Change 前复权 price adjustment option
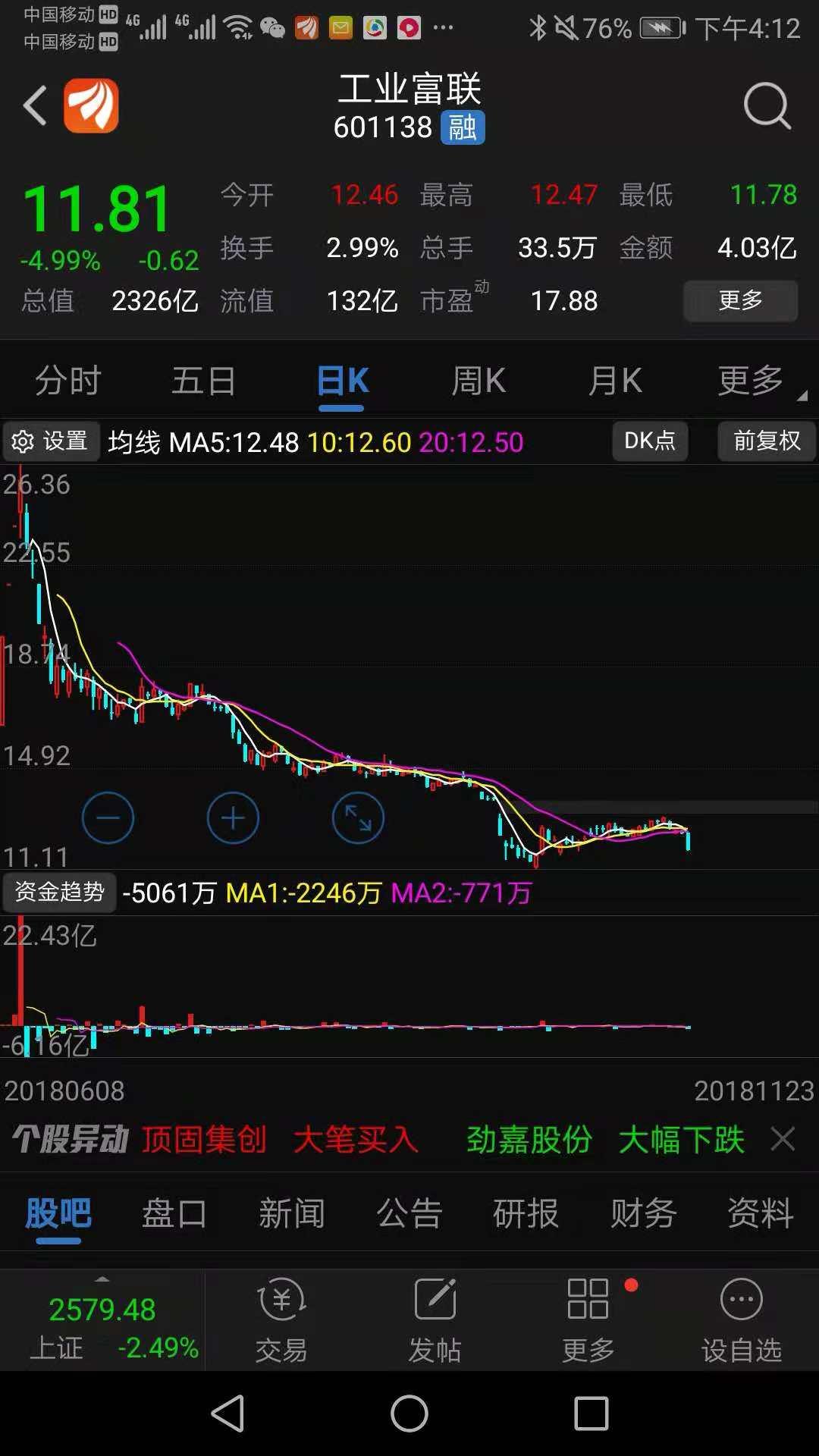 click(x=767, y=441)
